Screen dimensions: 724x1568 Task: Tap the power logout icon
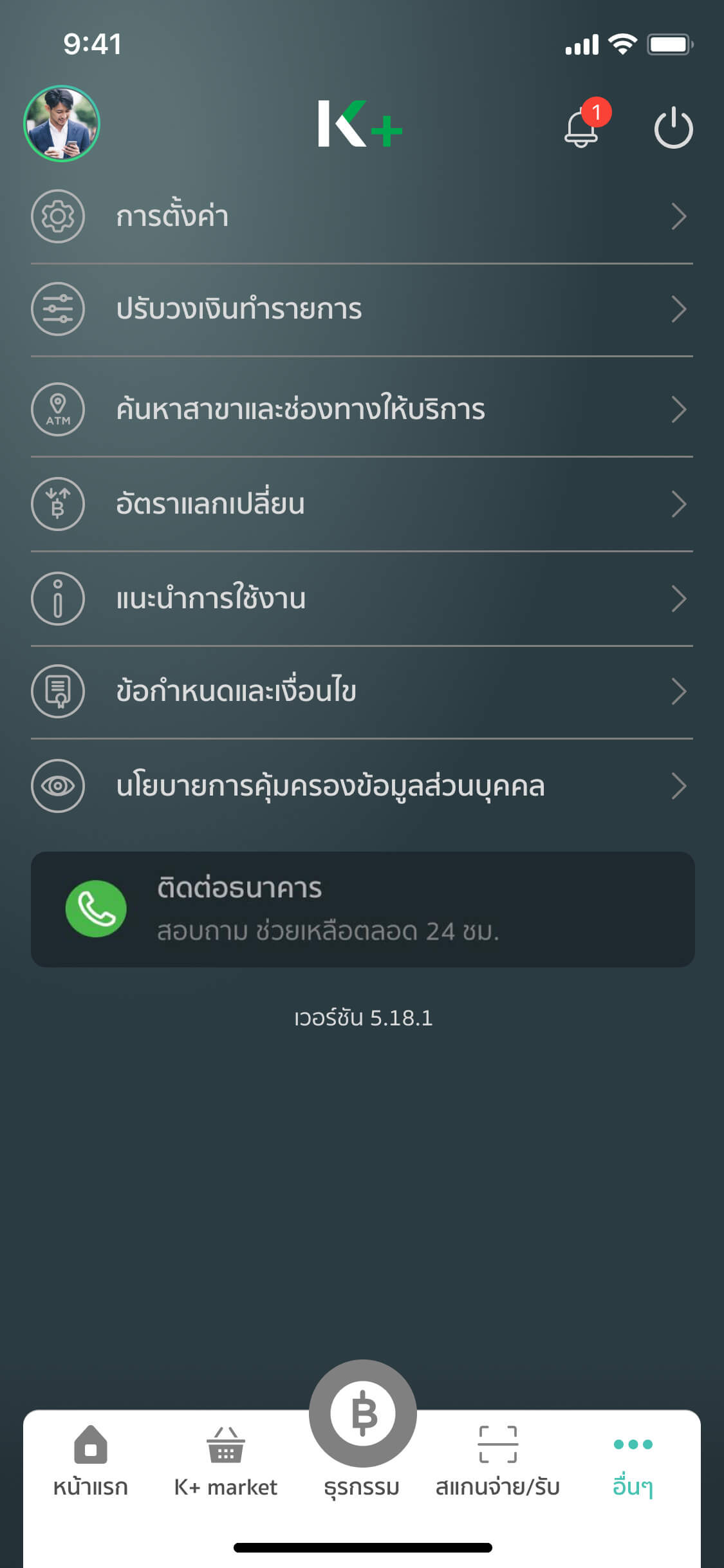pyautogui.click(x=673, y=129)
